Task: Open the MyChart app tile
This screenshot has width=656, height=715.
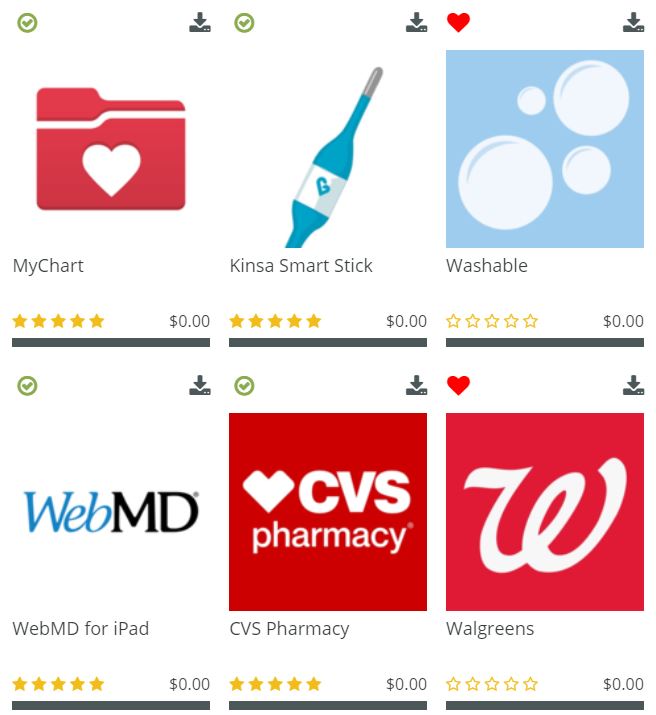Action: tap(111, 149)
